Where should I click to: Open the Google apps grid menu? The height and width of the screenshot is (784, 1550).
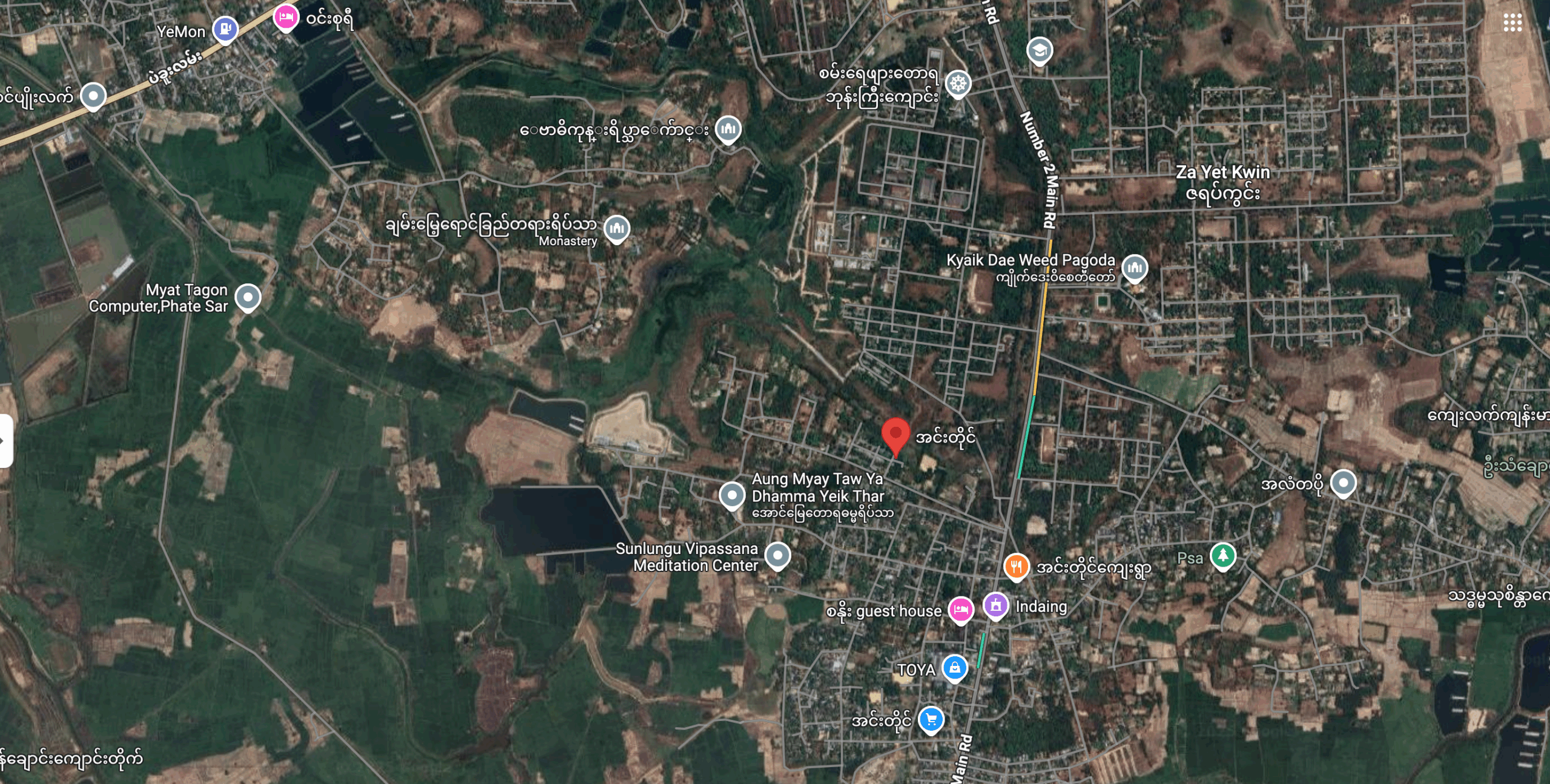click(1512, 23)
